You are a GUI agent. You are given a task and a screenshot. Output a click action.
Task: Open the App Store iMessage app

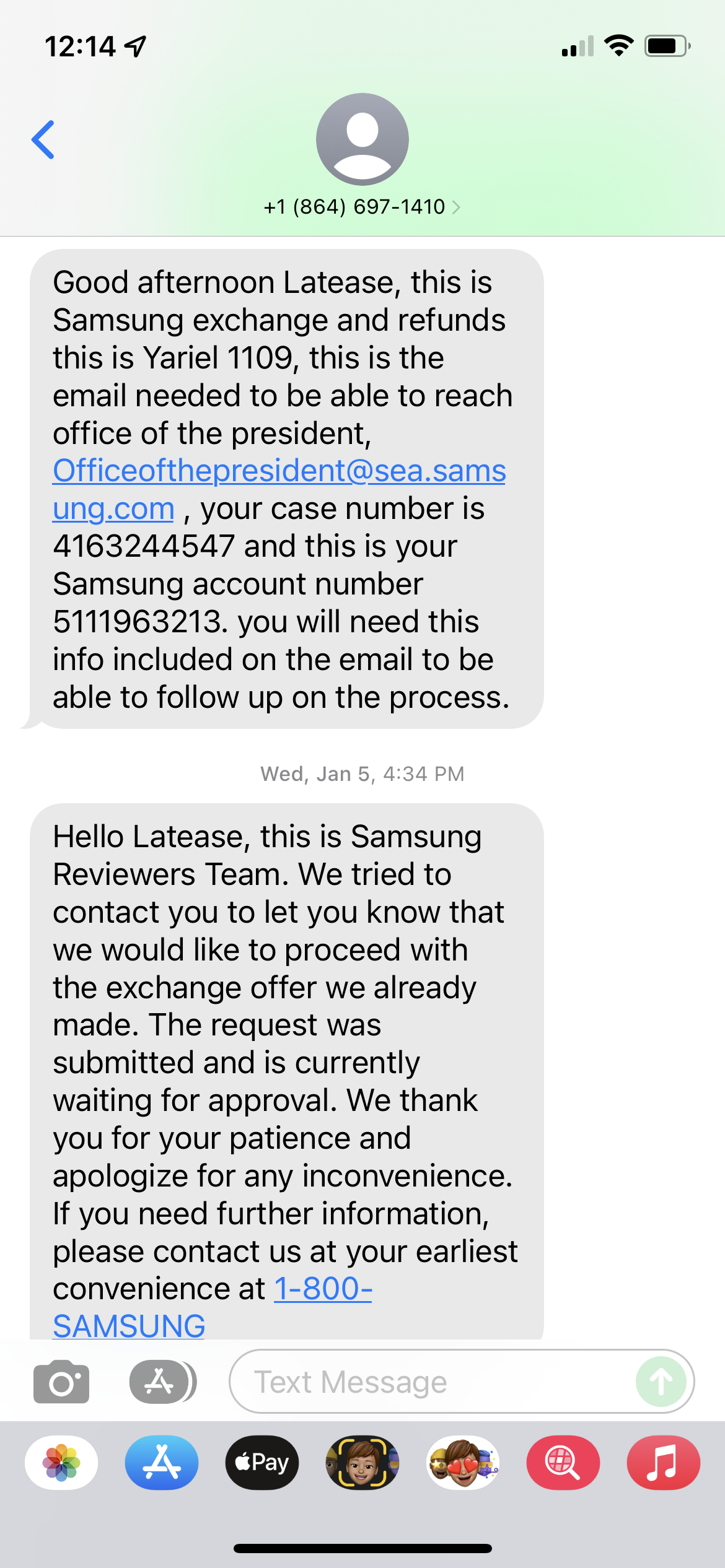[162, 1463]
